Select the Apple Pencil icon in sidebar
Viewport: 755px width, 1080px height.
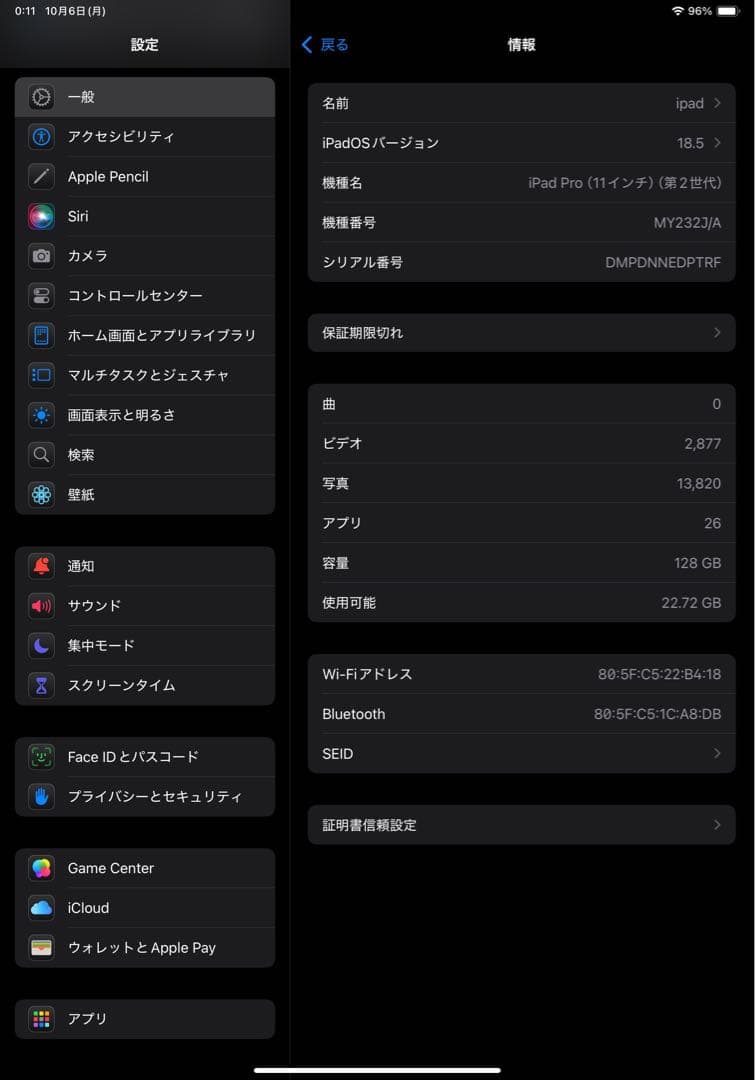41,176
